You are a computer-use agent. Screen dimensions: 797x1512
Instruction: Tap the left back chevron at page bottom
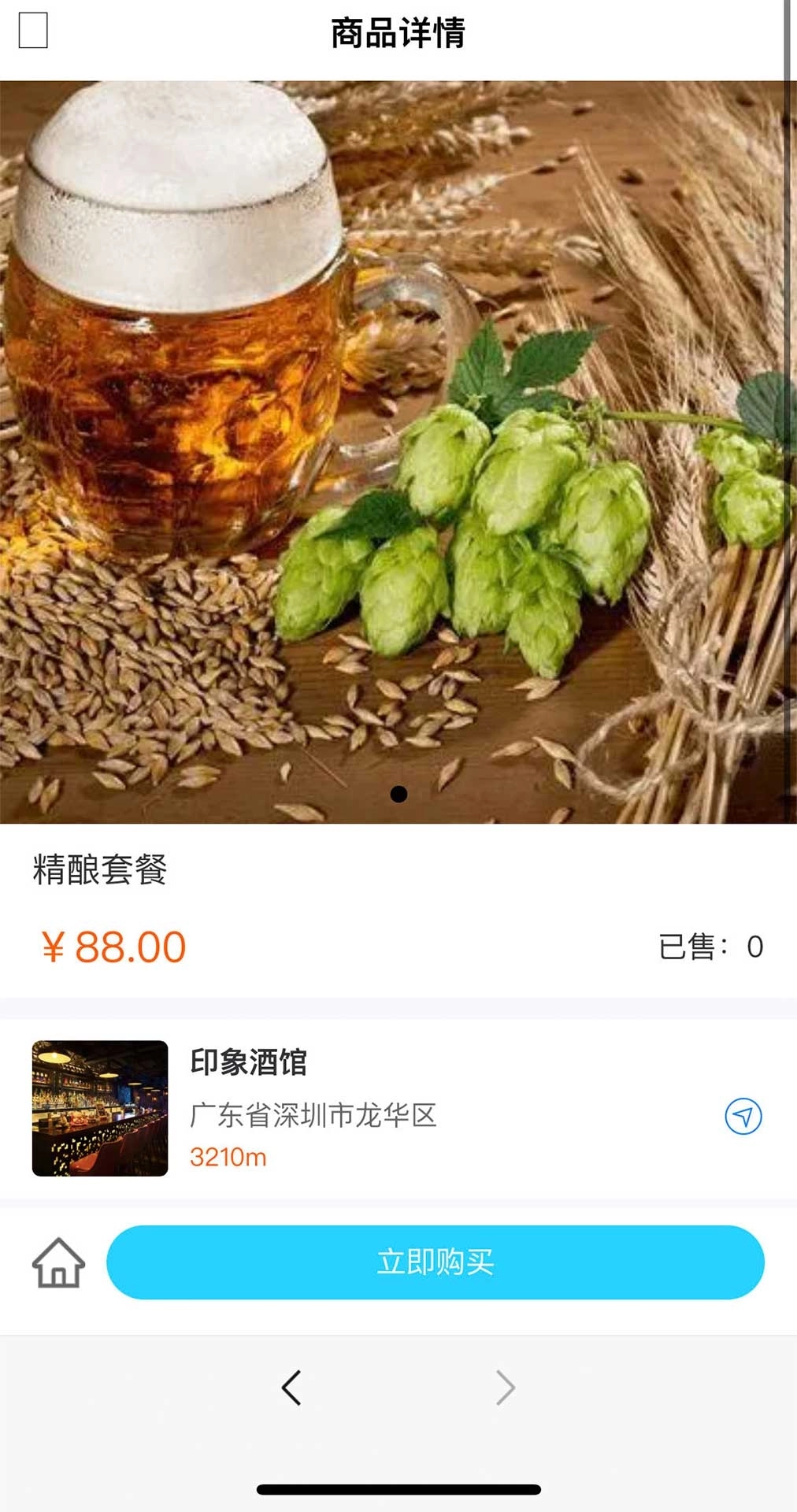click(292, 1388)
